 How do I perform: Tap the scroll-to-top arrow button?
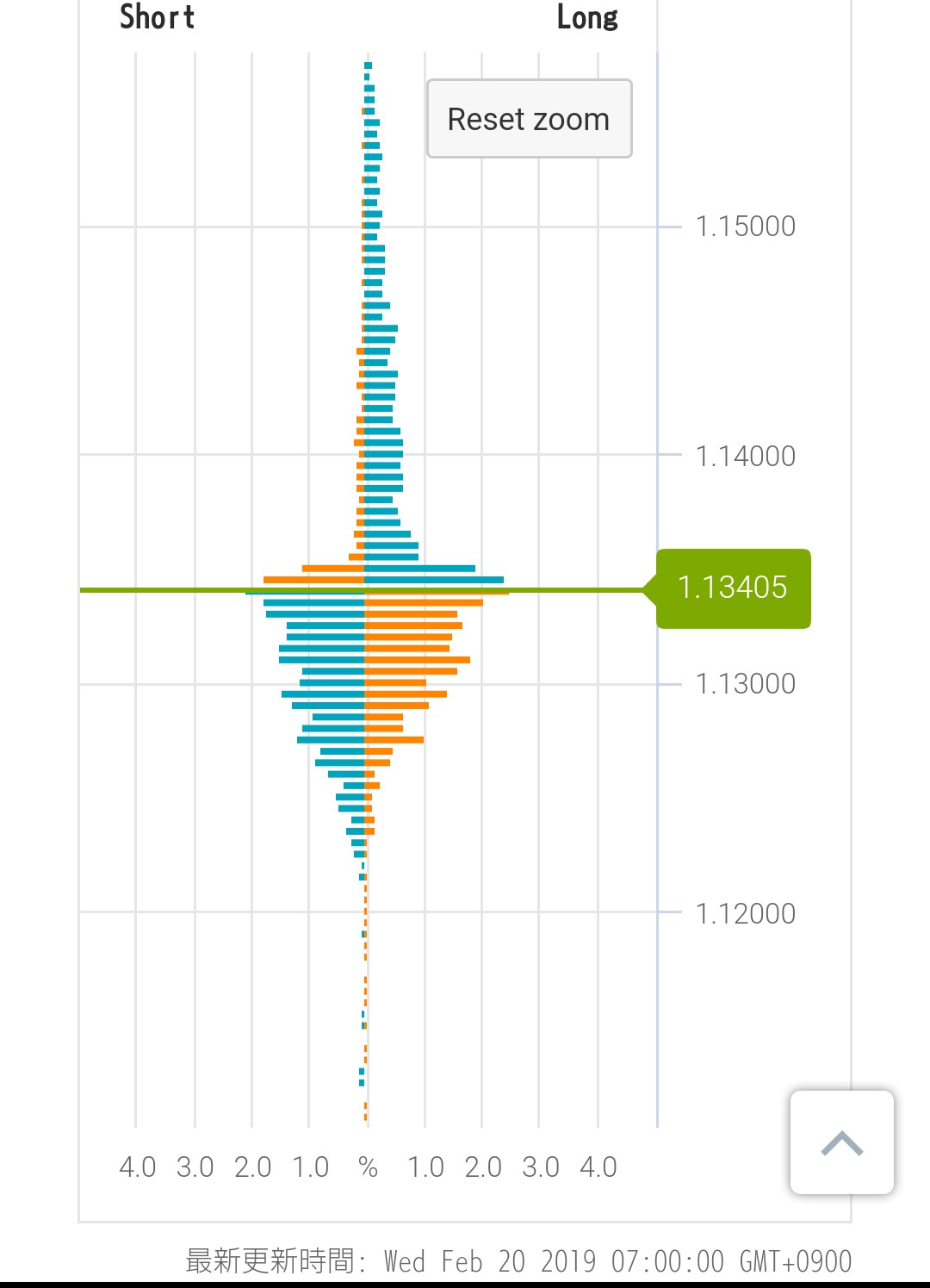click(x=841, y=1142)
